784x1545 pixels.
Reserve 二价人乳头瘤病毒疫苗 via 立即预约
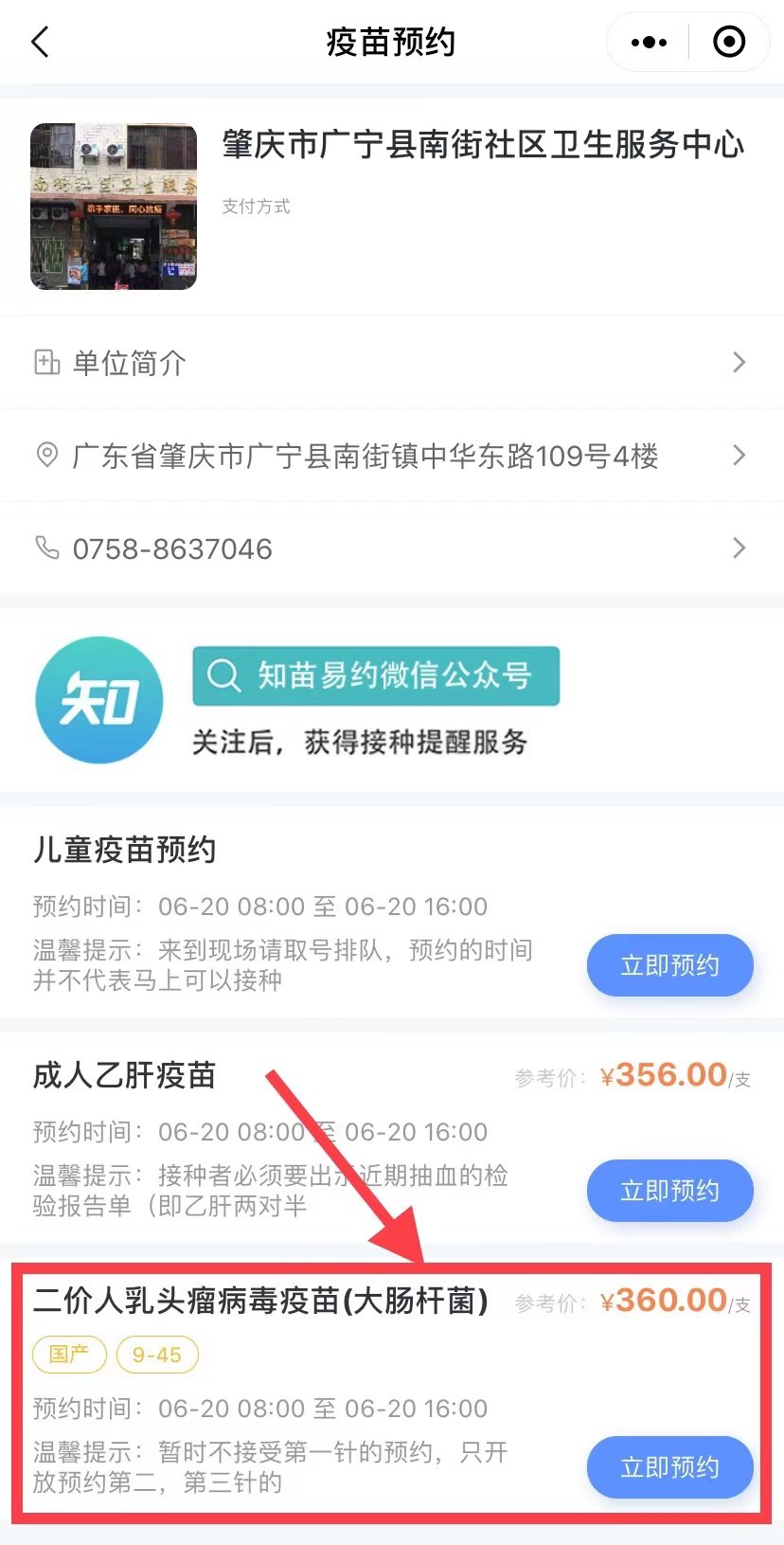coord(669,1467)
